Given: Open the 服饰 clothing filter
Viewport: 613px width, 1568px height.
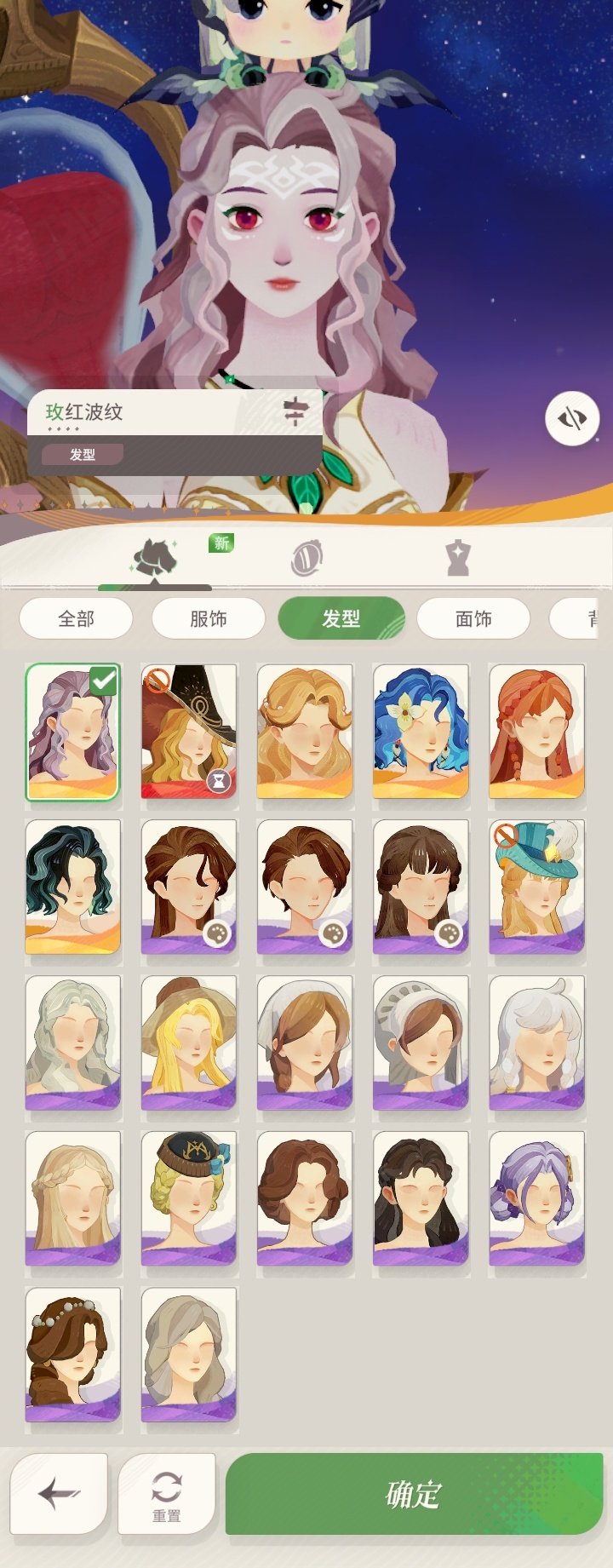Looking at the screenshot, I should [x=208, y=619].
